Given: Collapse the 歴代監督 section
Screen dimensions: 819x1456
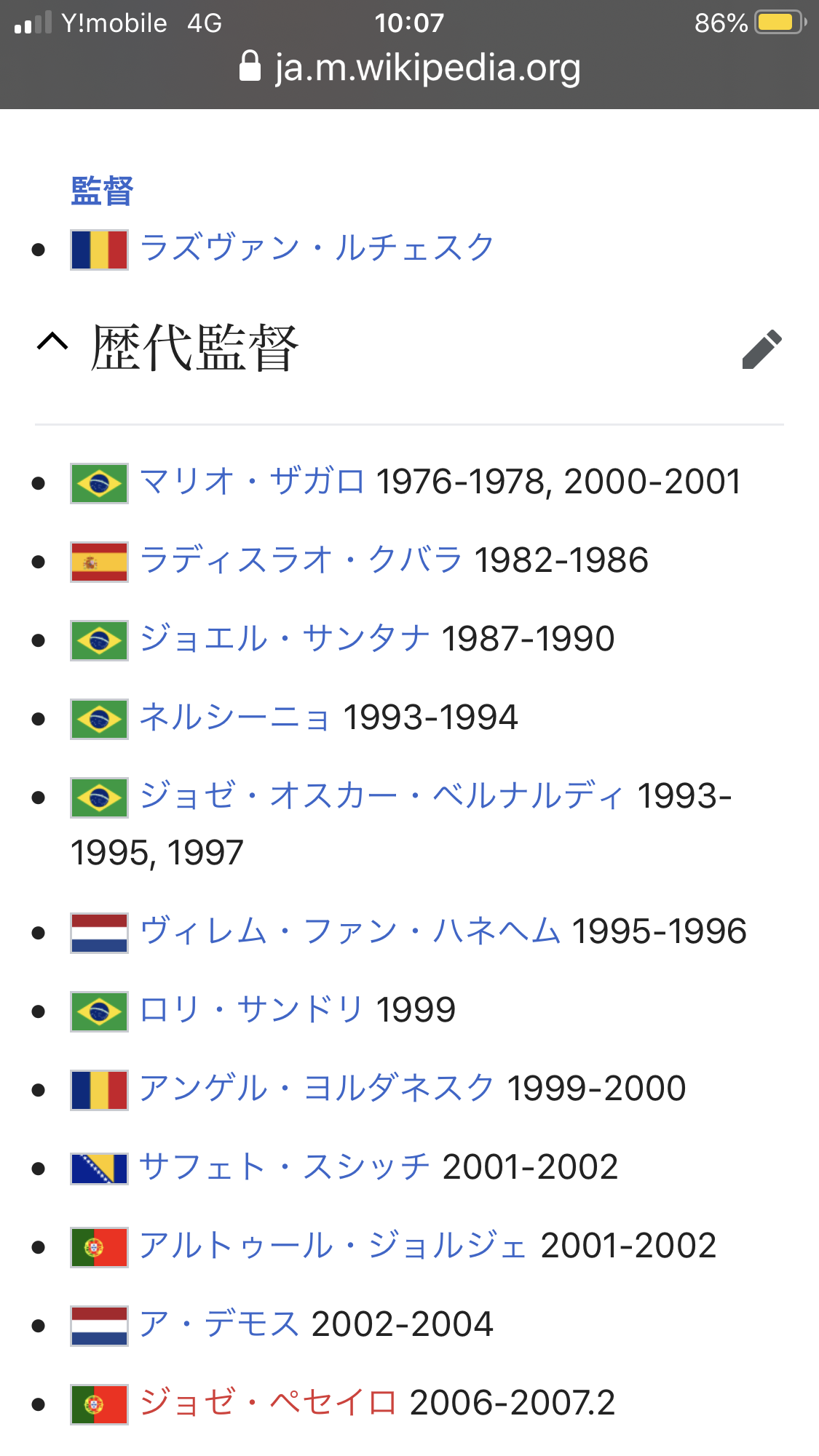Looking at the screenshot, I should point(52,342).
